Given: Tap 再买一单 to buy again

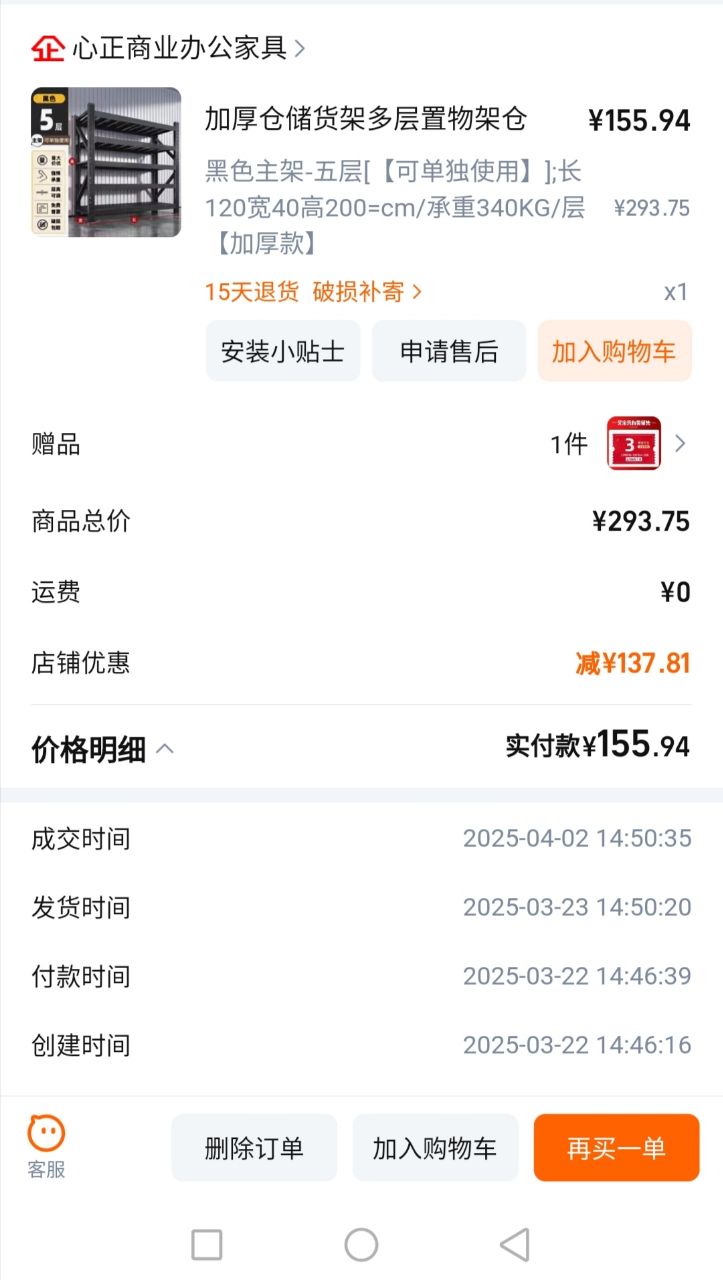Looking at the screenshot, I should tap(616, 1148).
